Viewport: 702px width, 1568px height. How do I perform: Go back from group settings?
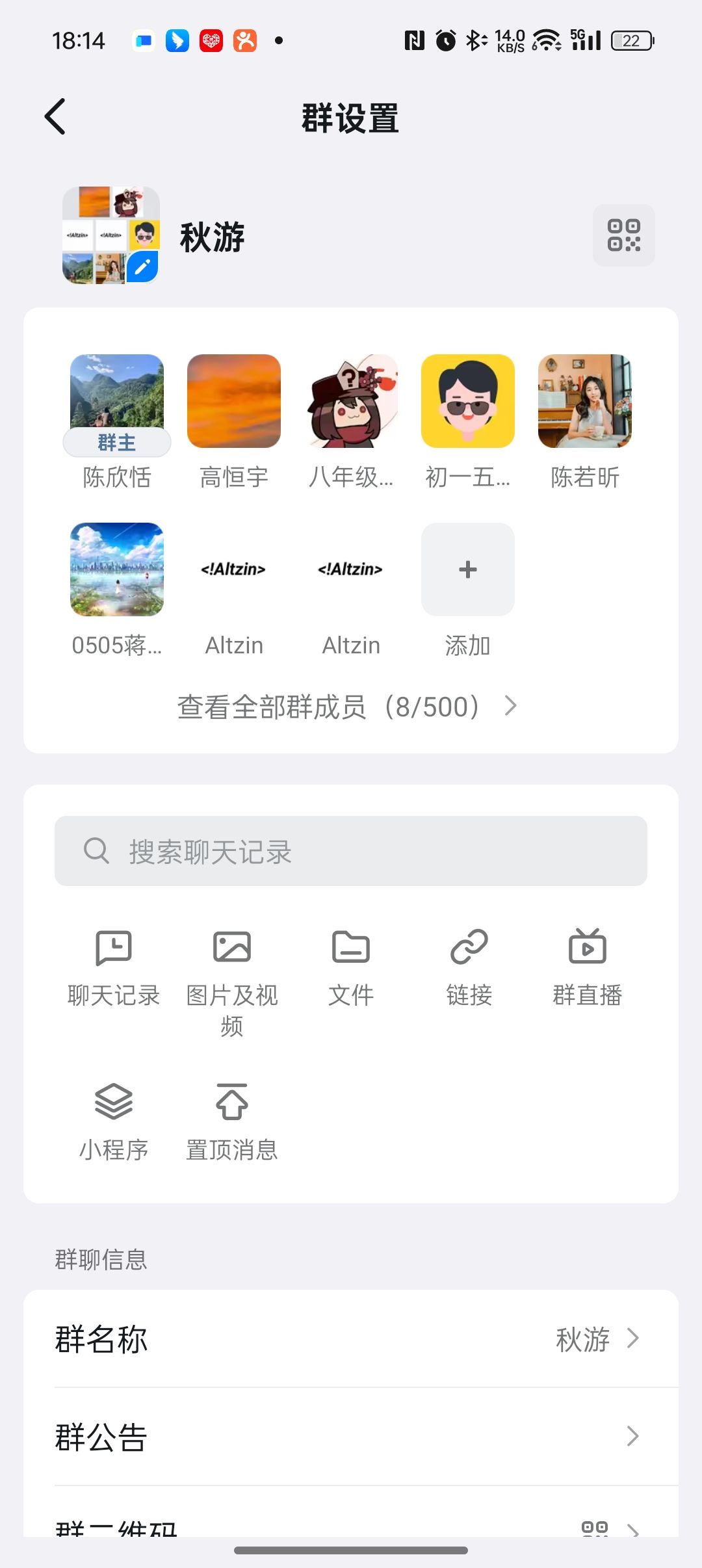56,117
